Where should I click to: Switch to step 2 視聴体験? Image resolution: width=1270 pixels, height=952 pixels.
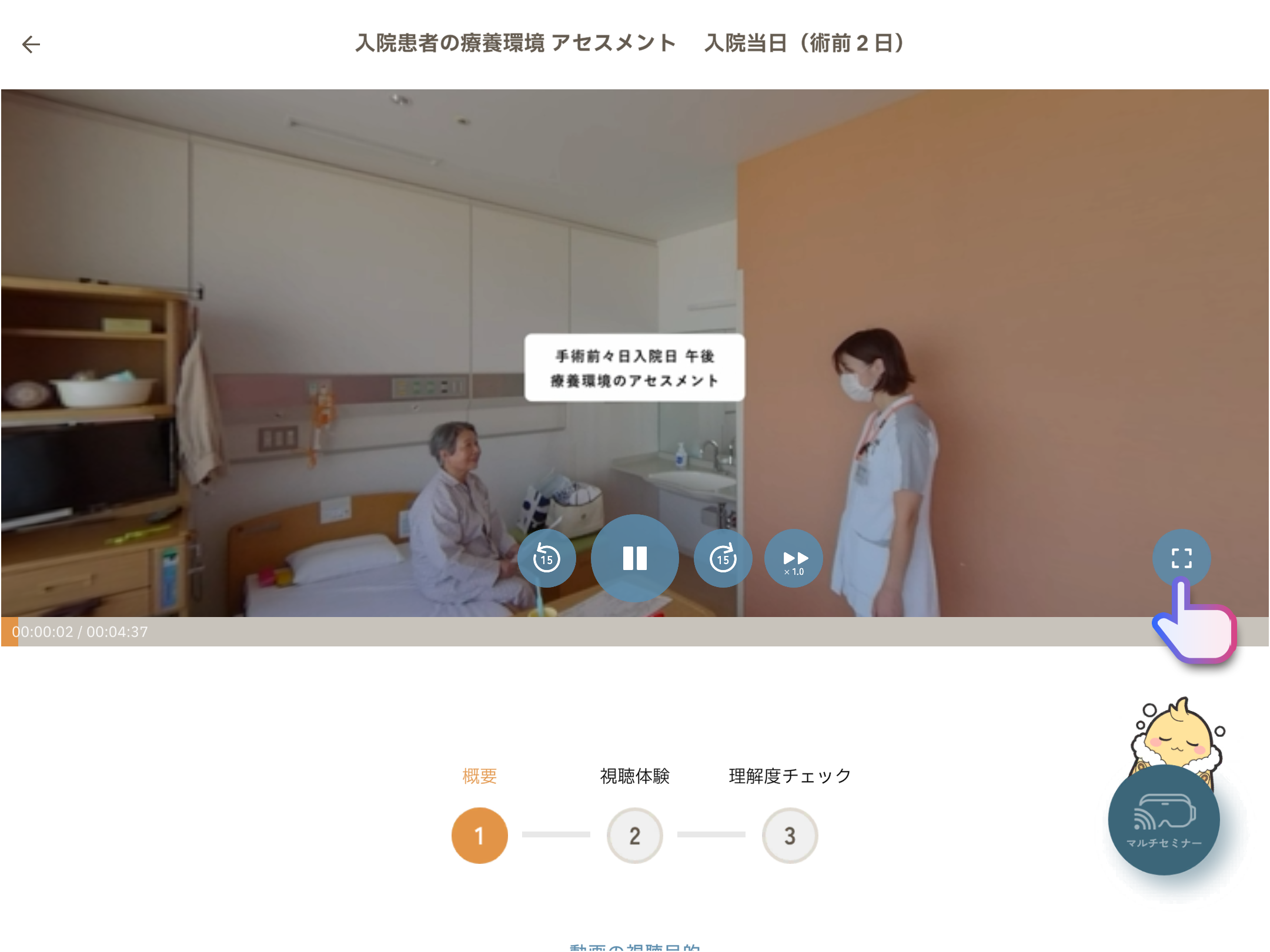pos(635,835)
